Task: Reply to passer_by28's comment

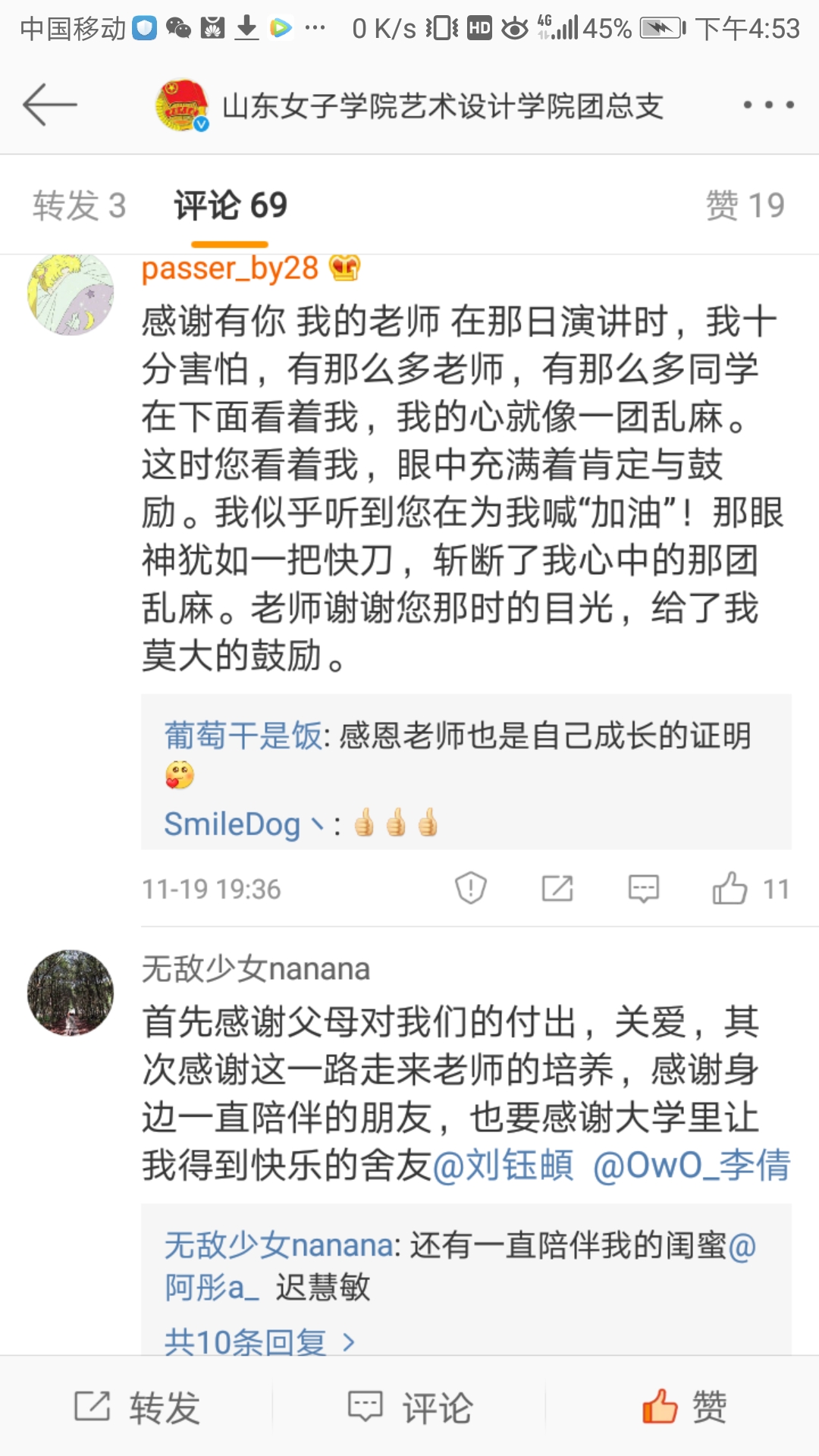Action: pyautogui.click(x=644, y=888)
